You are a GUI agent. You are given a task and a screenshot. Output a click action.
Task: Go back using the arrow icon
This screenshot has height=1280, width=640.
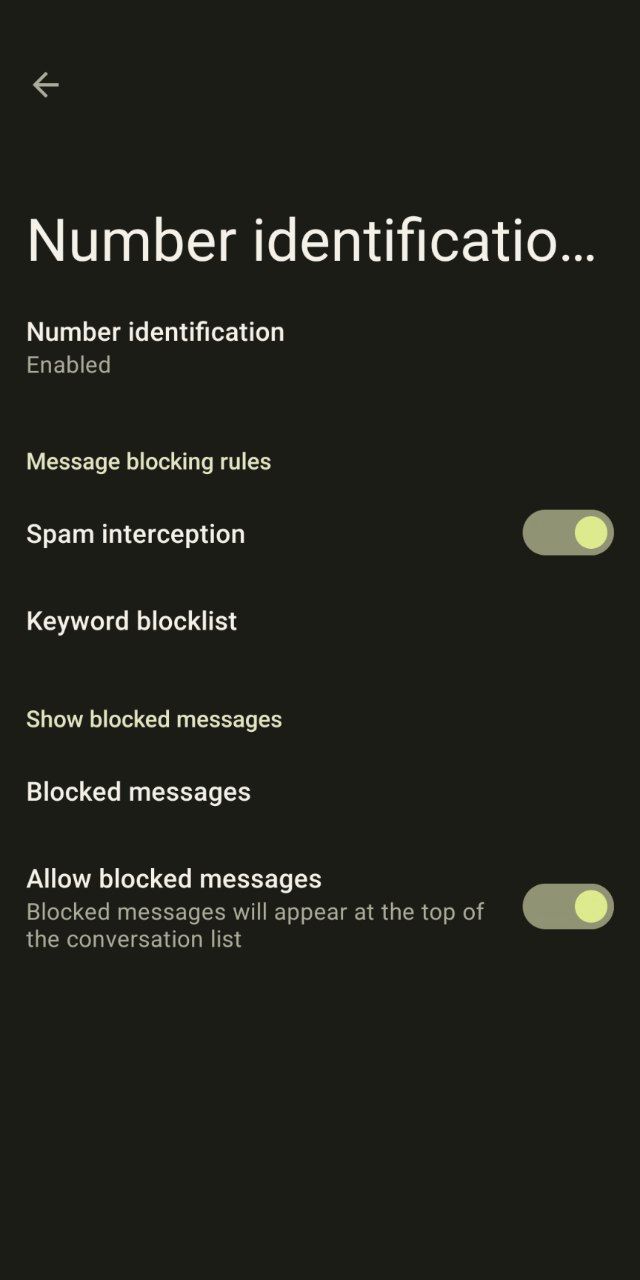(46, 85)
